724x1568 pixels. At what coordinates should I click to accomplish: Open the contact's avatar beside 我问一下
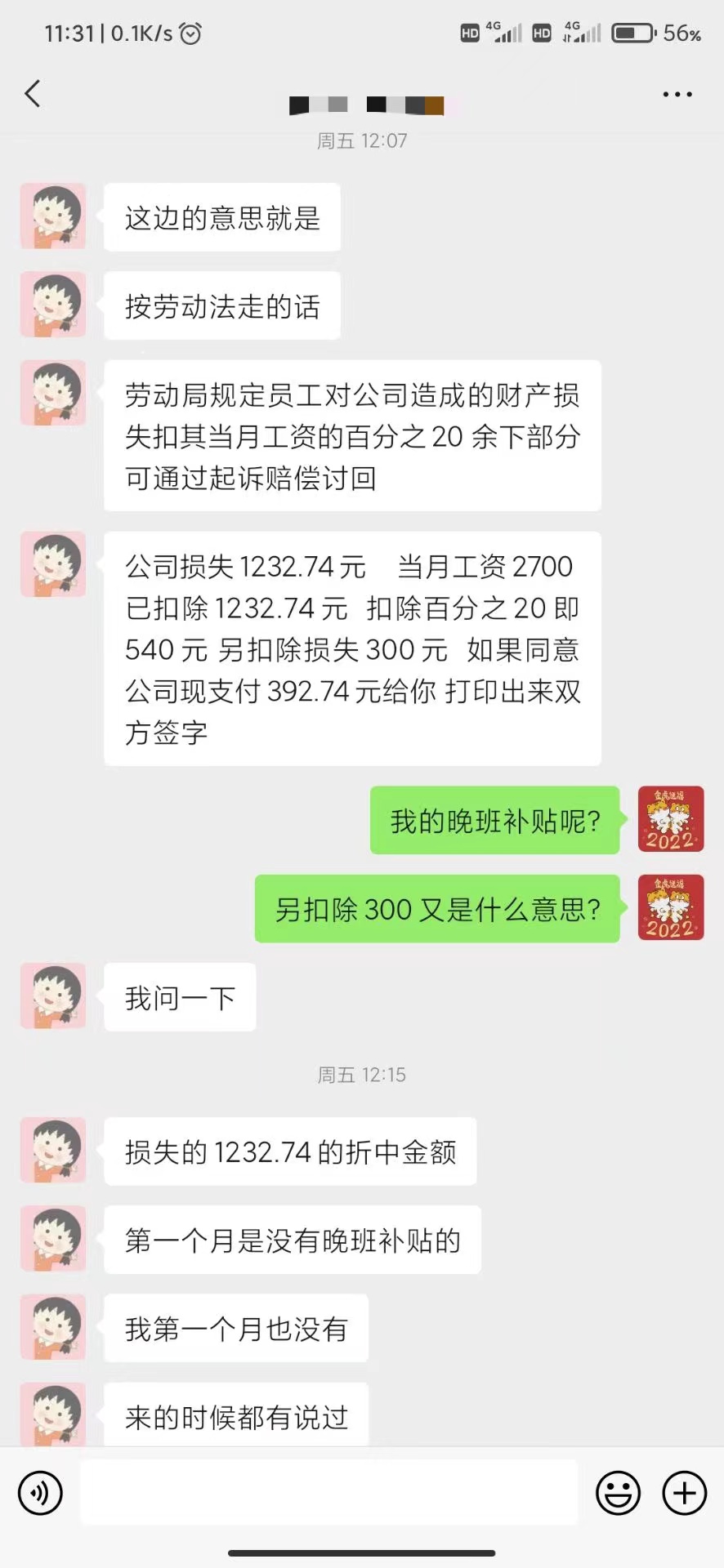click(53, 996)
